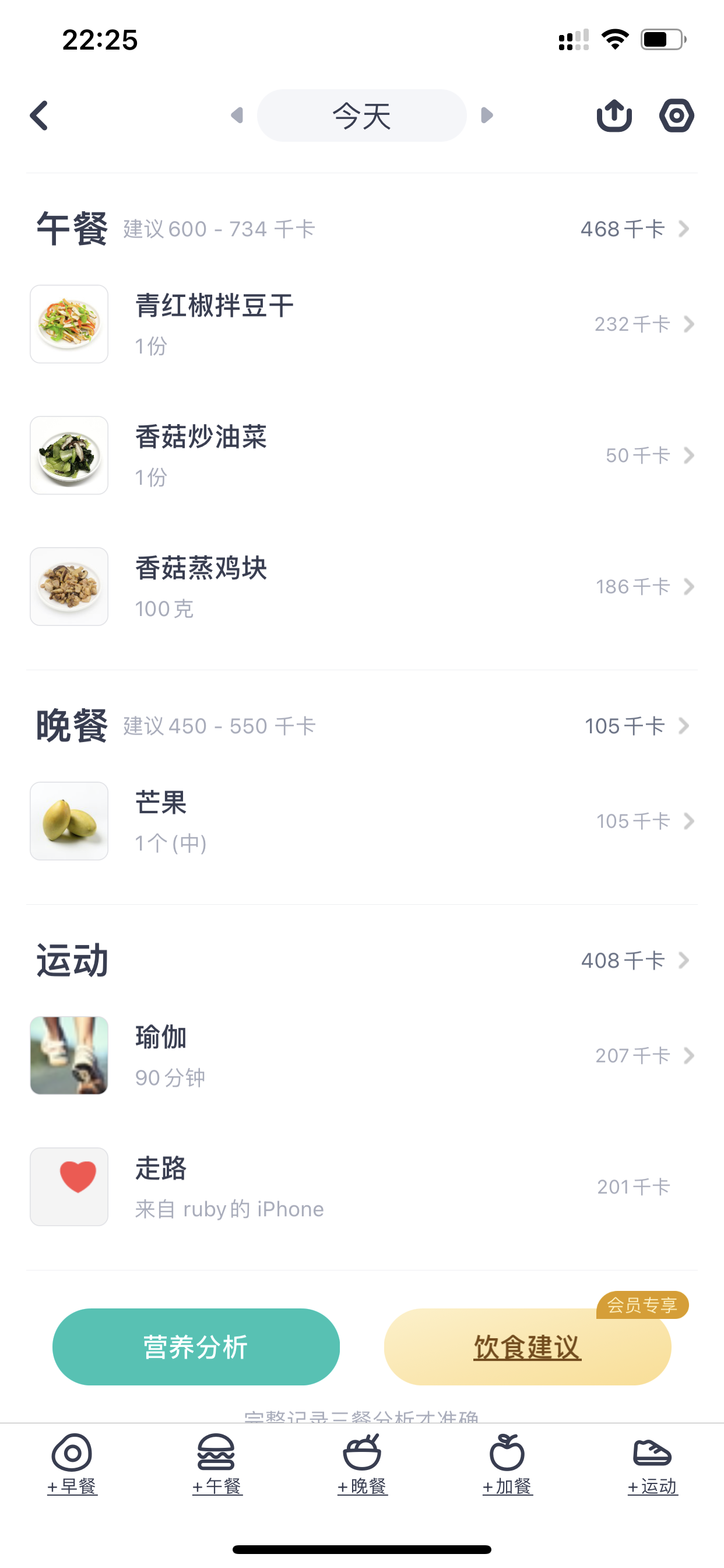The image size is (724, 1568).
Task: Go to the next day
Action: point(486,116)
